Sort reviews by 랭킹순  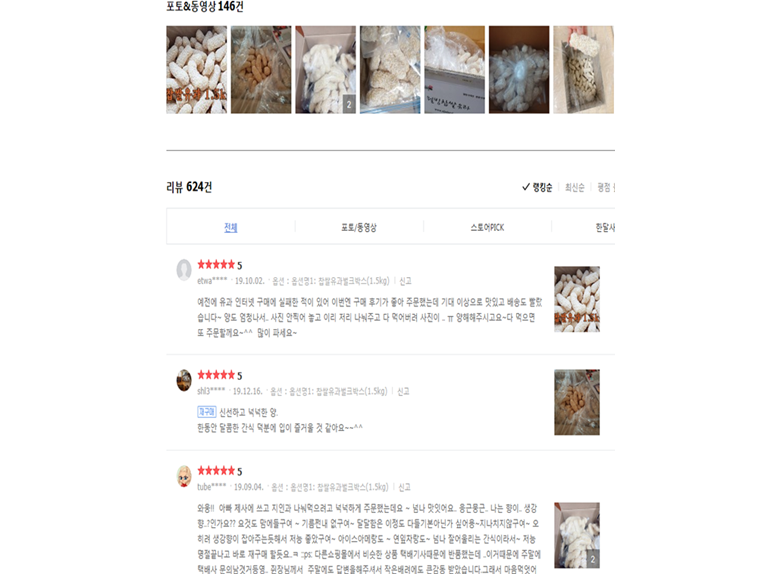pos(541,187)
